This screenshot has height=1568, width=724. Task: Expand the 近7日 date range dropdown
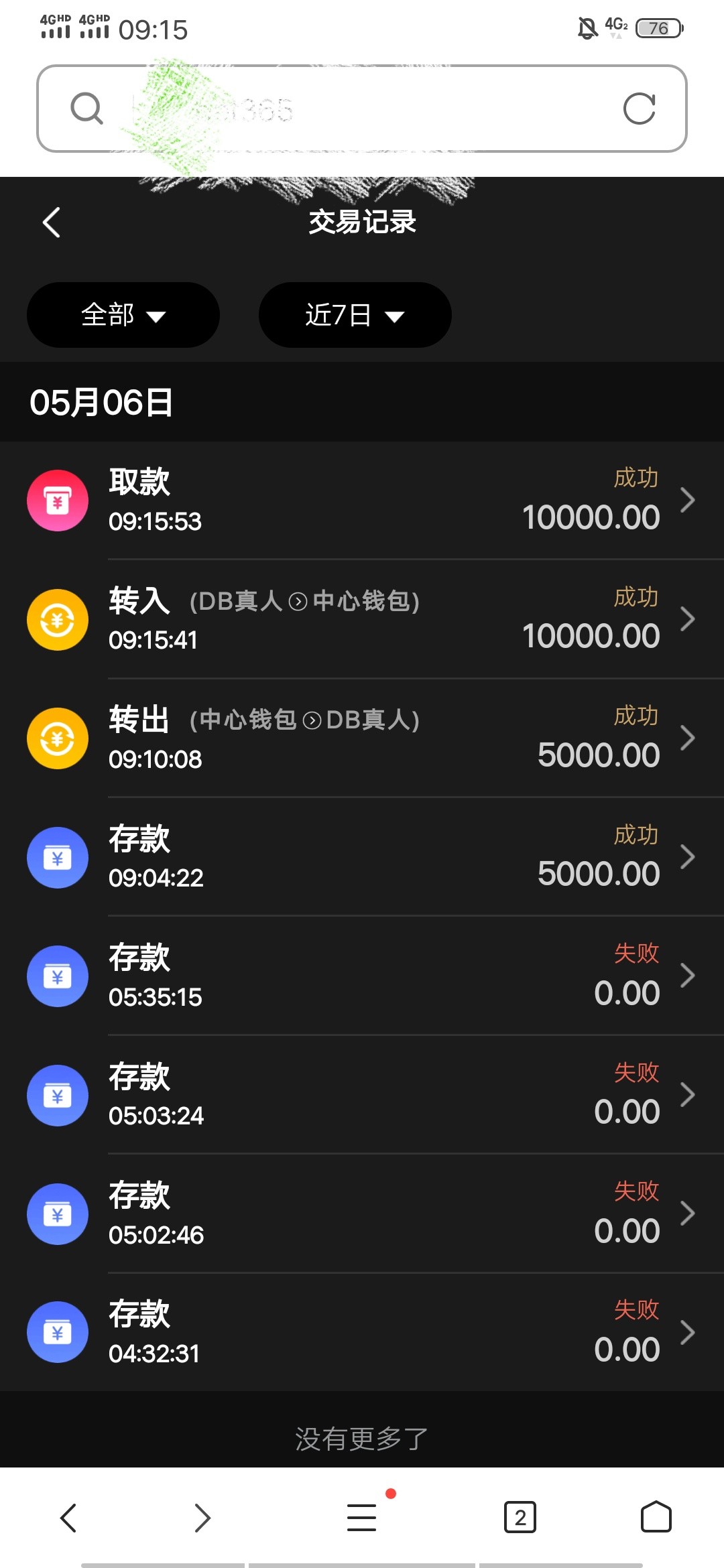click(355, 315)
